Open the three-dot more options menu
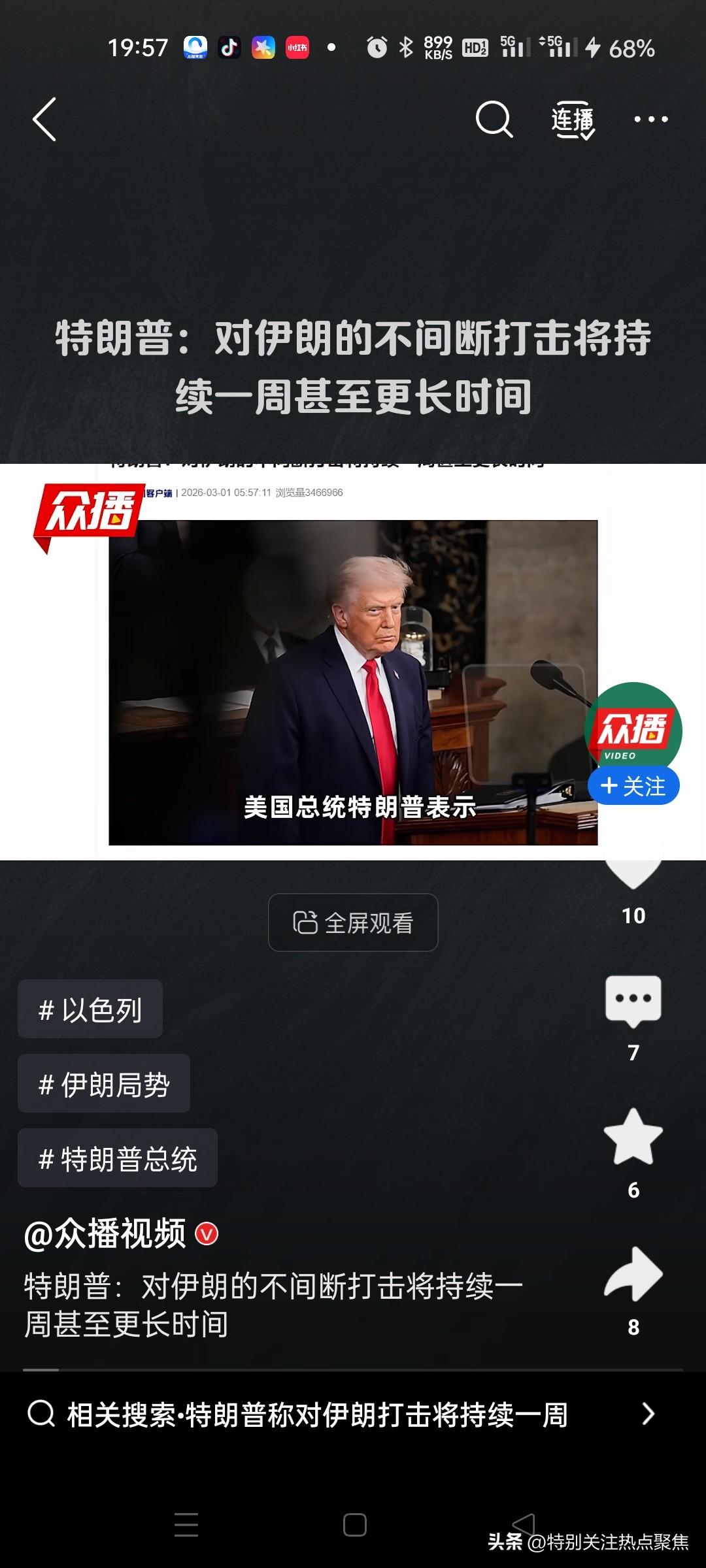The width and height of the screenshot is (706, 1568). (x=649, y=120)
